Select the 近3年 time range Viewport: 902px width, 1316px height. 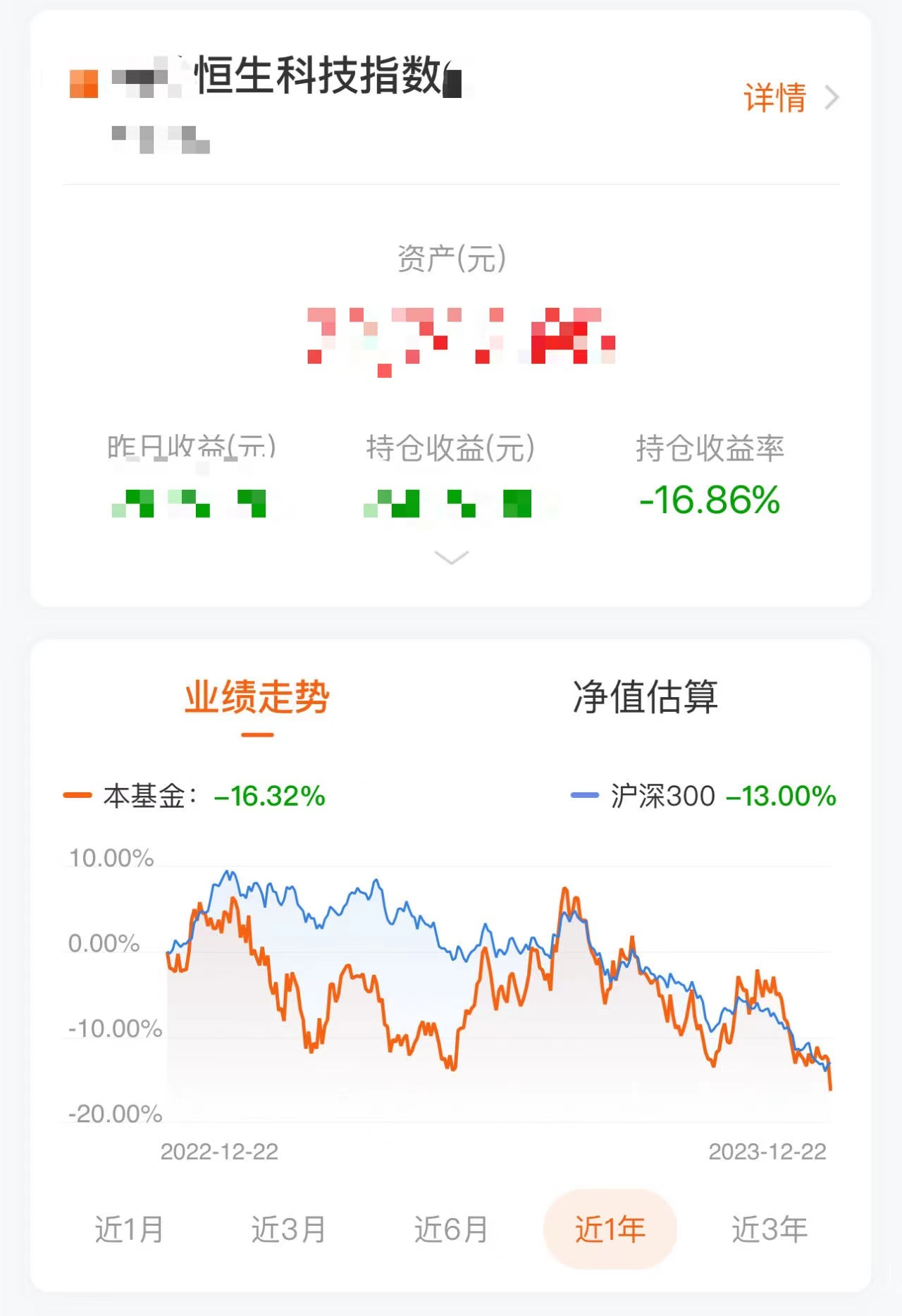[770, 1229]
